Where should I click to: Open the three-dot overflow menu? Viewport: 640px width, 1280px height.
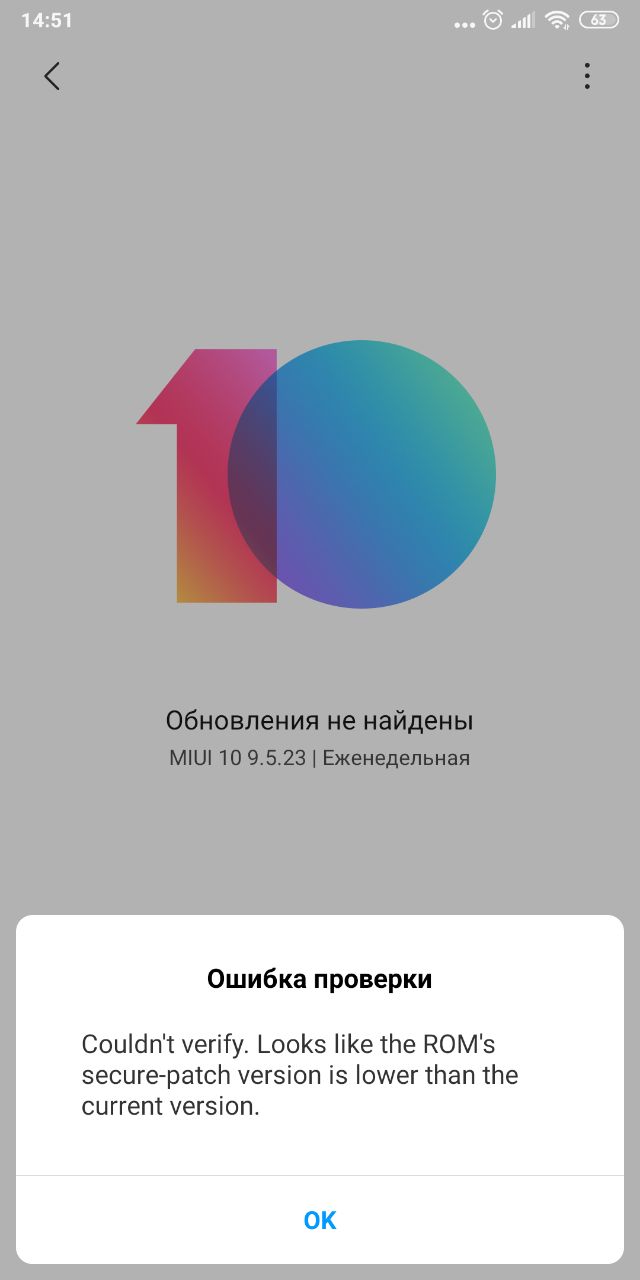(587, 76)
